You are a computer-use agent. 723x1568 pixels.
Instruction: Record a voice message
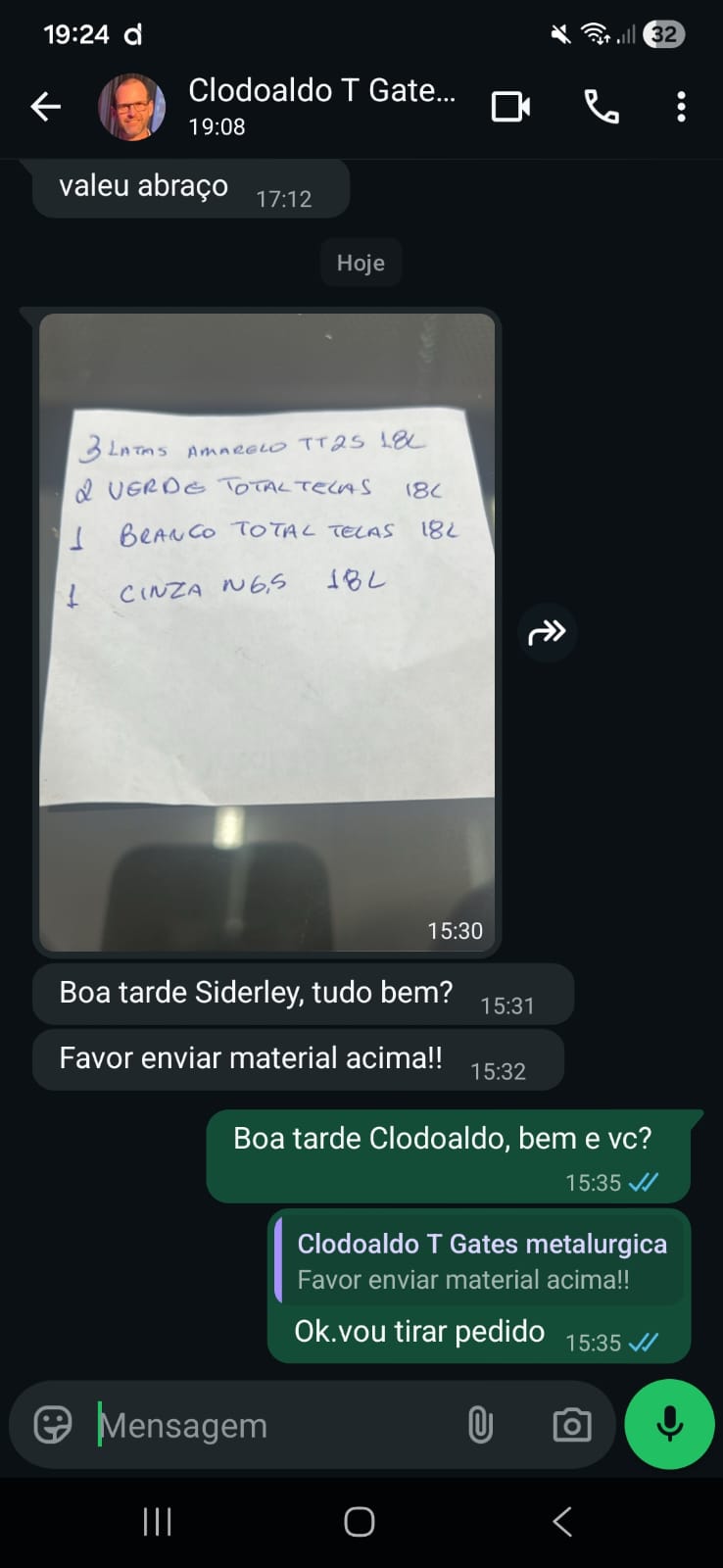pyautogui.click(x=669, y=1424)
